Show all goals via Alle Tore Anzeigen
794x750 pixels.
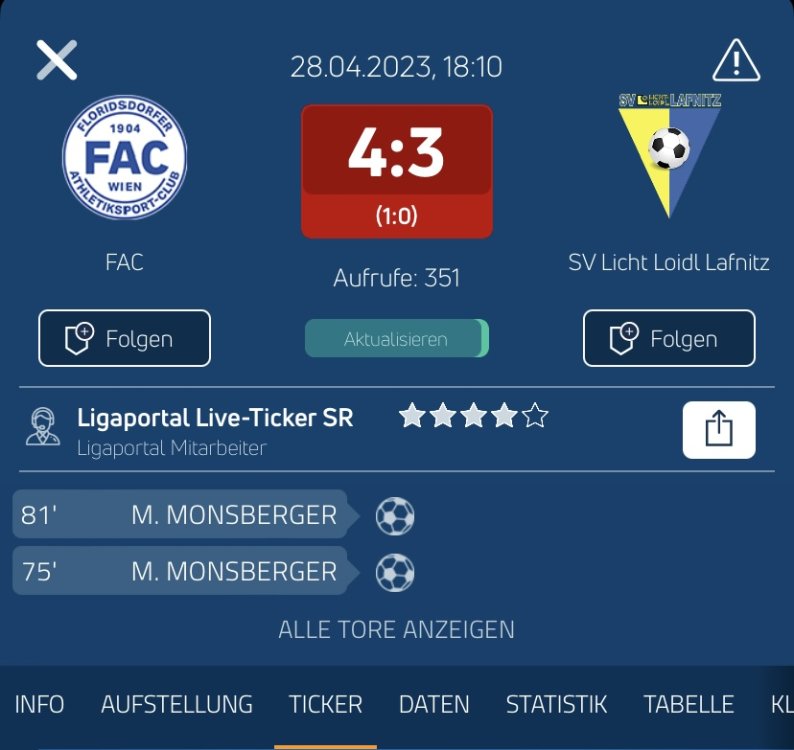pyautogui.click(x=397, y=630)
